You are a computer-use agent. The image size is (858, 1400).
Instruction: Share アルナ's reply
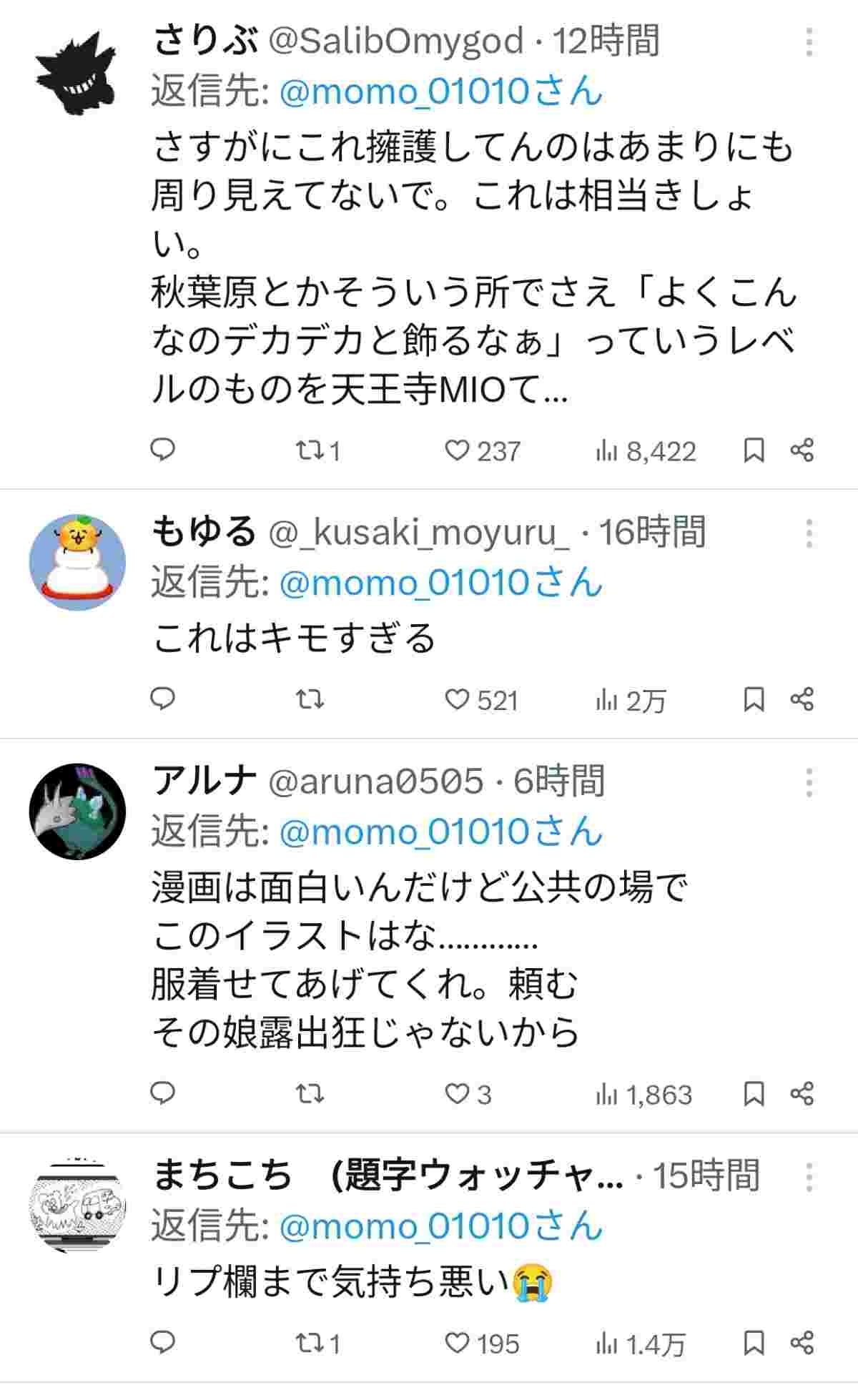click(x=802, y=1094)
